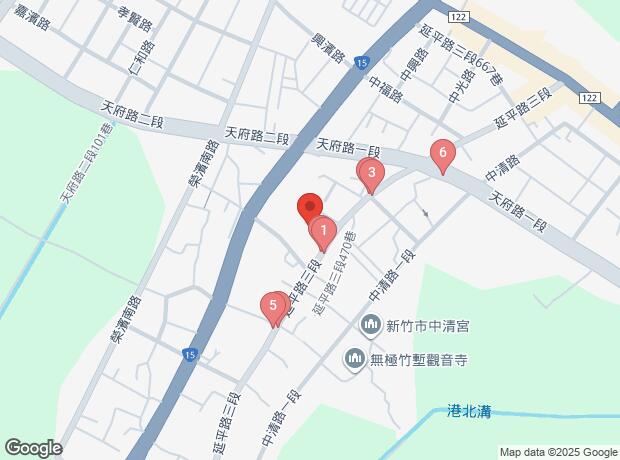Viewport: 620px width, 460px height.
Task: Tap the dark red location pin
Action: click(x=309, y=206)
